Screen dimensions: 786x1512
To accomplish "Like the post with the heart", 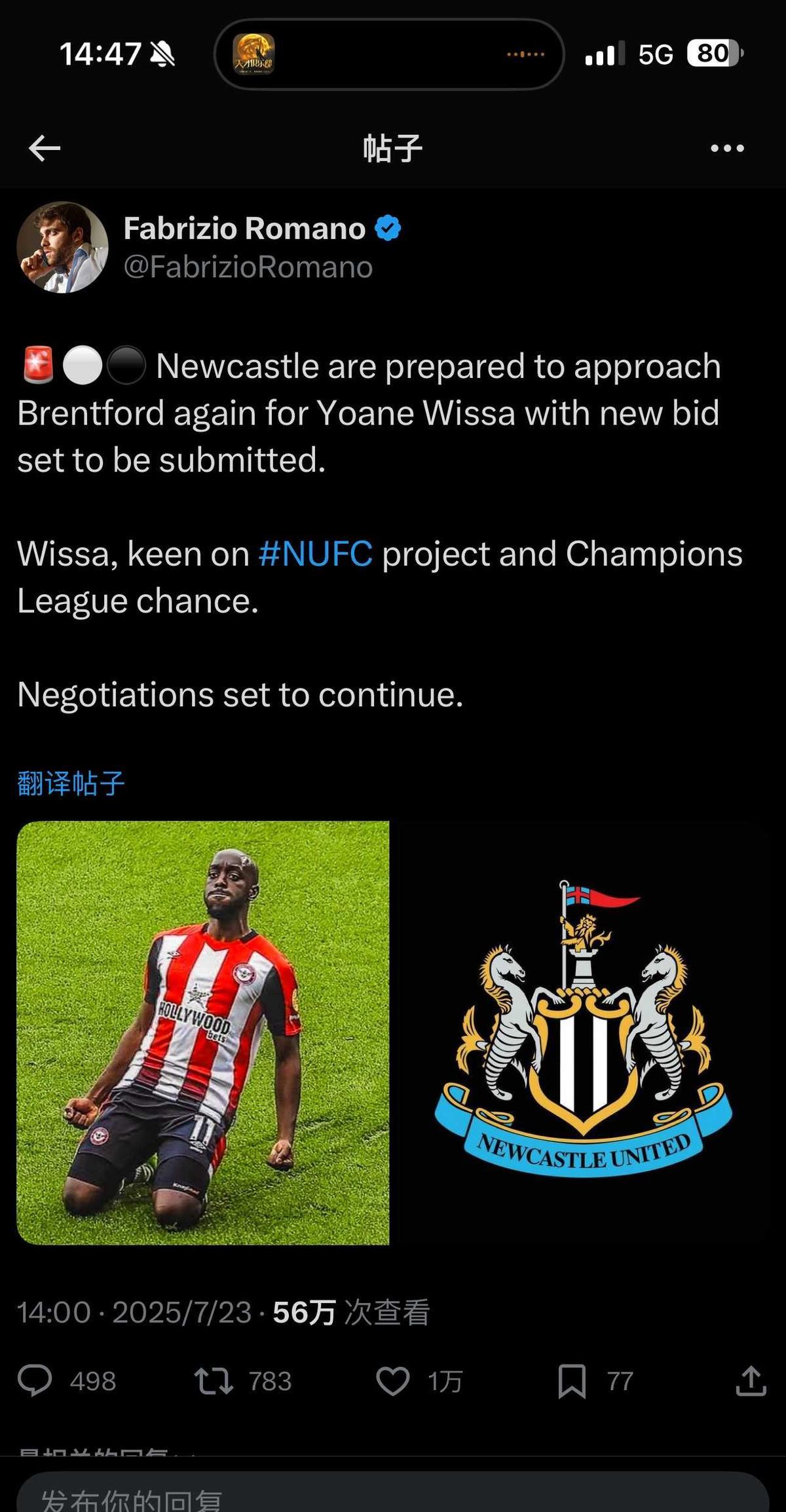I will [x=393, y=1380].
